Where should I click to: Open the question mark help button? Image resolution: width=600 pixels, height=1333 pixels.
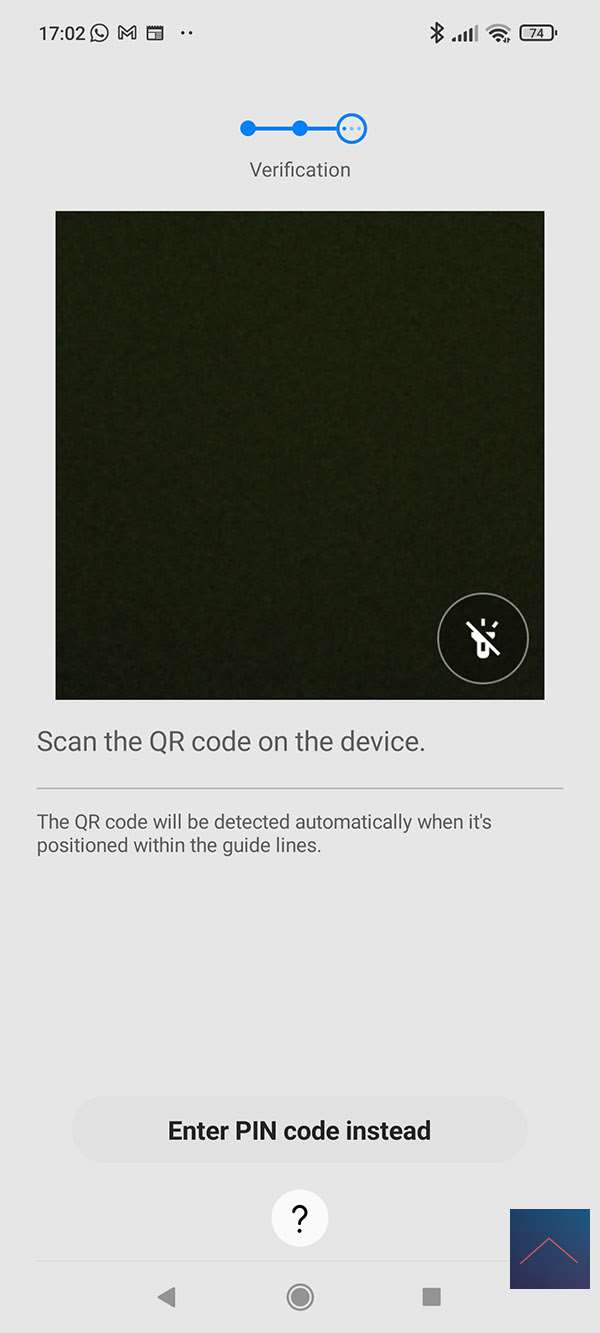[x=299, y=1218]
